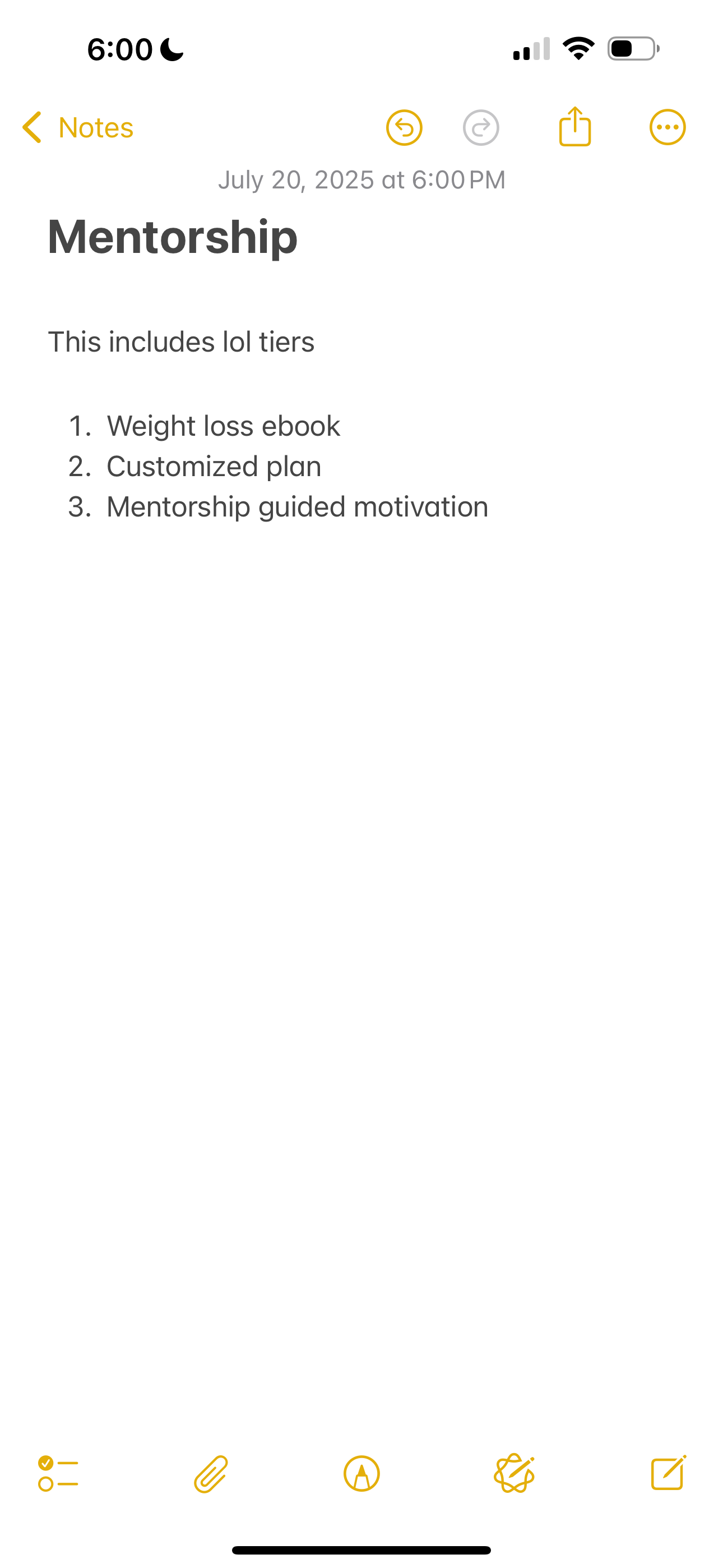Viewport: 723px width, 1568px height.
Task: Redo the last undone edit
Action: [x=481, y=128]
